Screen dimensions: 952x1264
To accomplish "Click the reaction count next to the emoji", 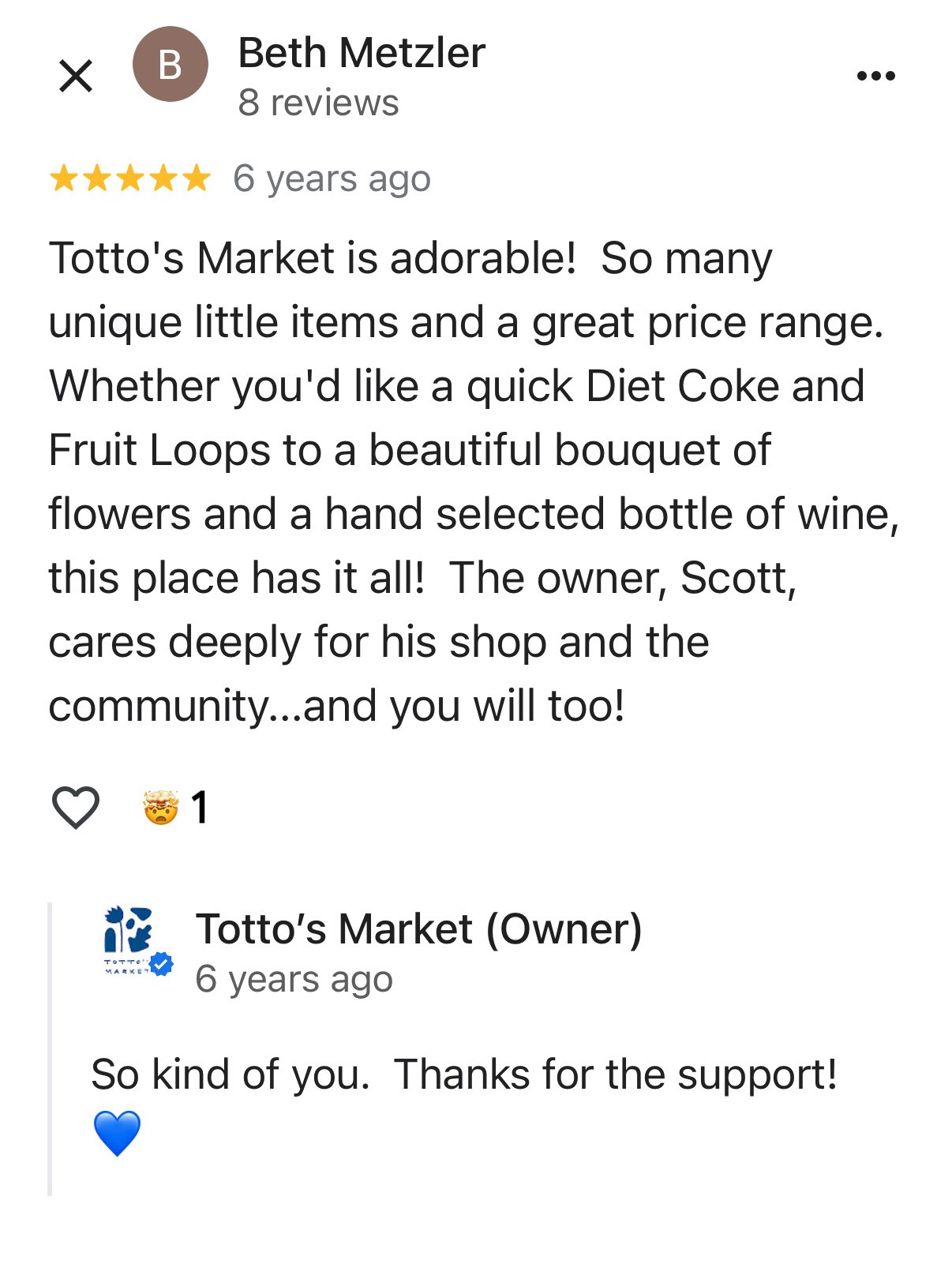I will point(200,807).
